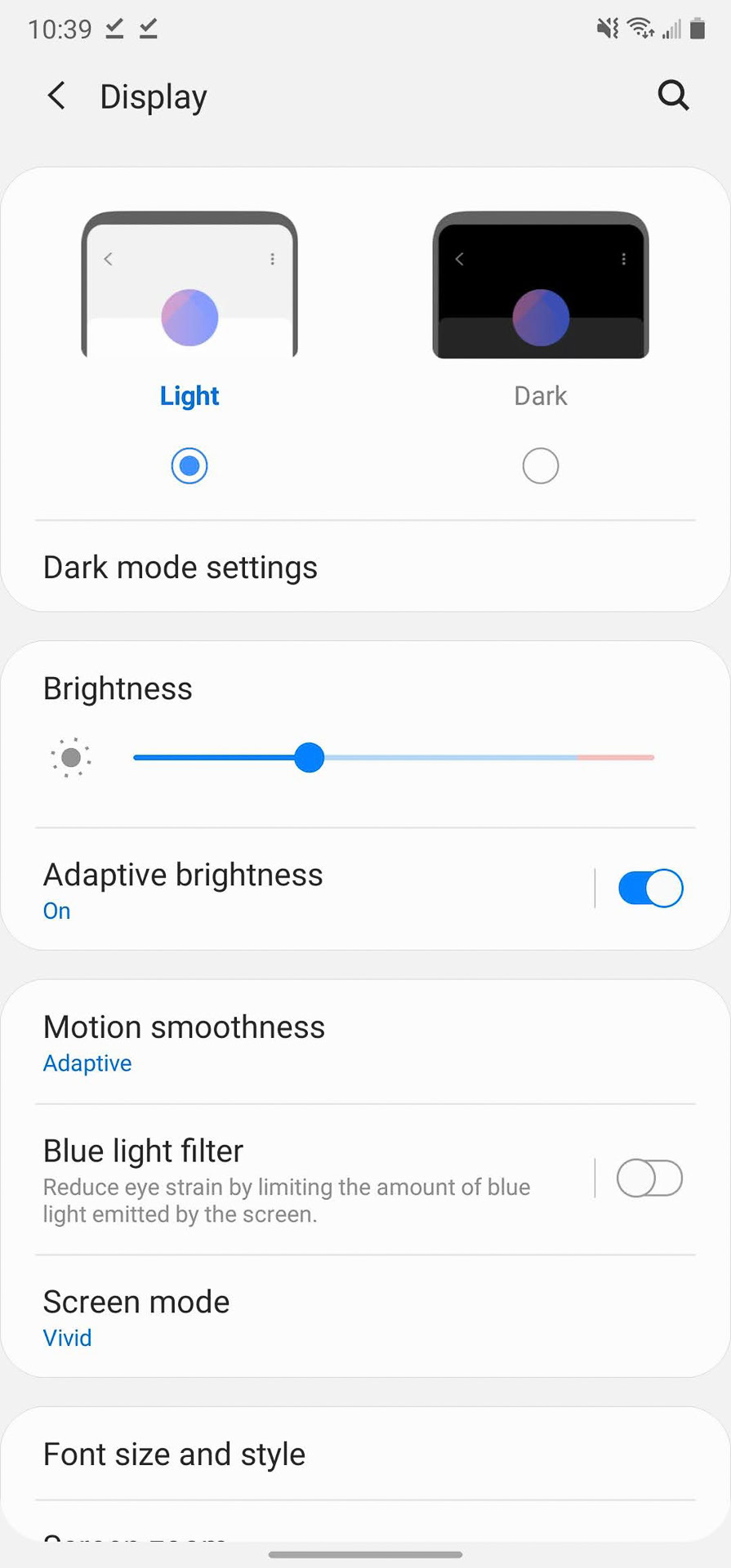Turn off the Adaptive brightness switch
731x1568 pixels.
click(x=650, y=889)
